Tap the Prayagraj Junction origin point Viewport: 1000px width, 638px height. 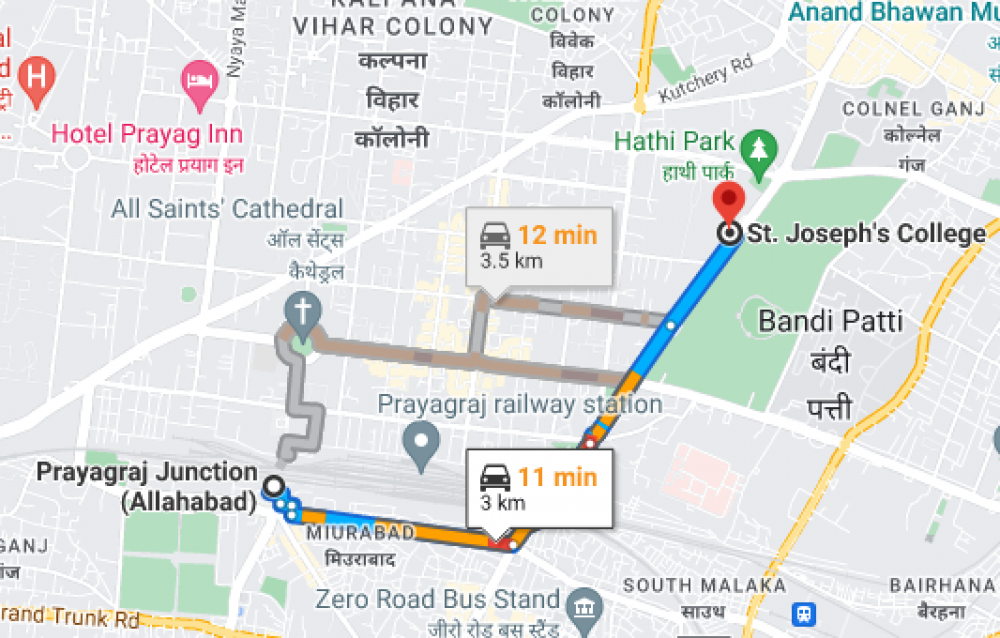coord(272,488)
